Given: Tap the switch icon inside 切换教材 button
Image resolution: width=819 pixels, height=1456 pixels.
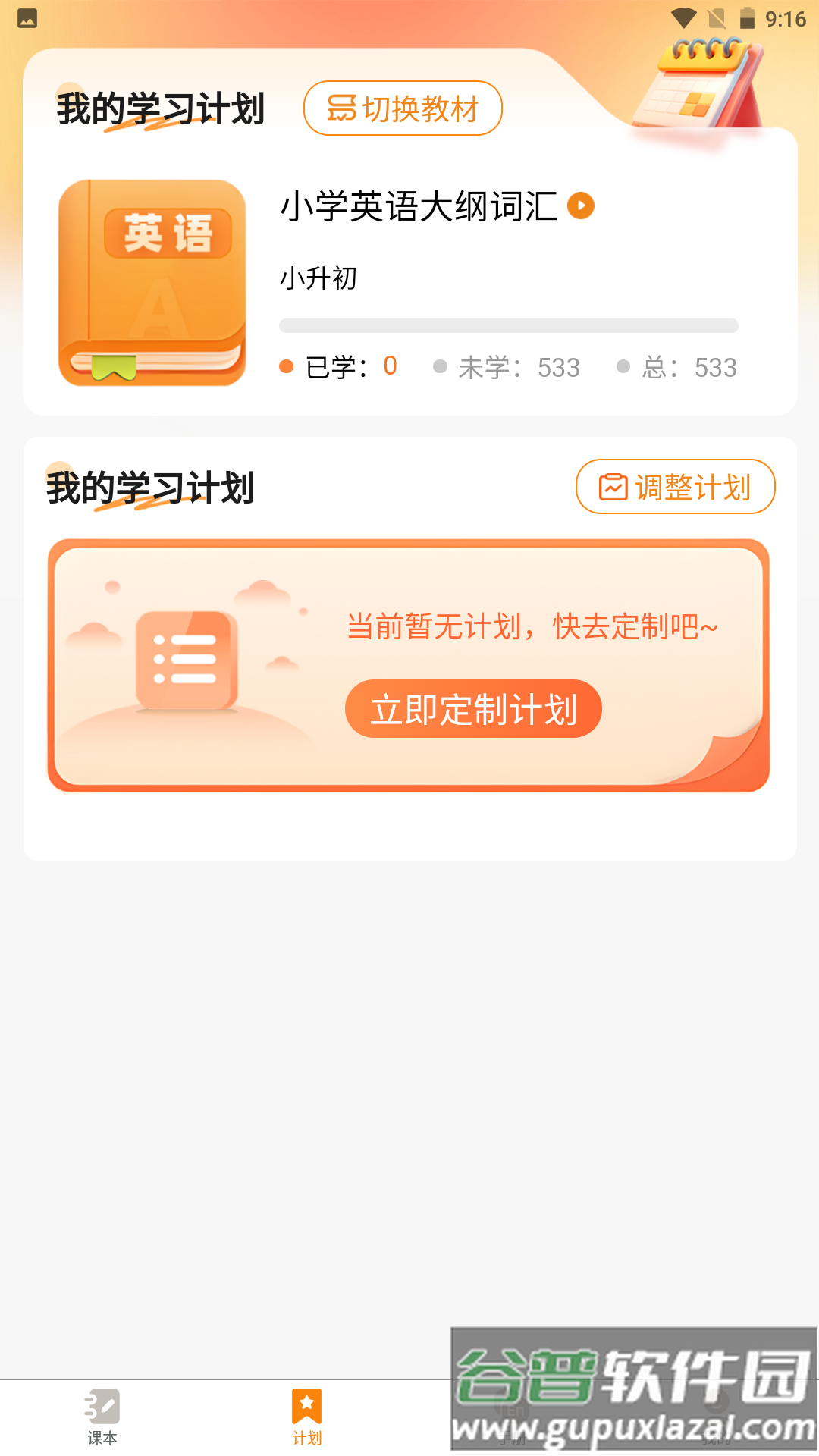Looking at the screenshot, I should coord(342,108).
